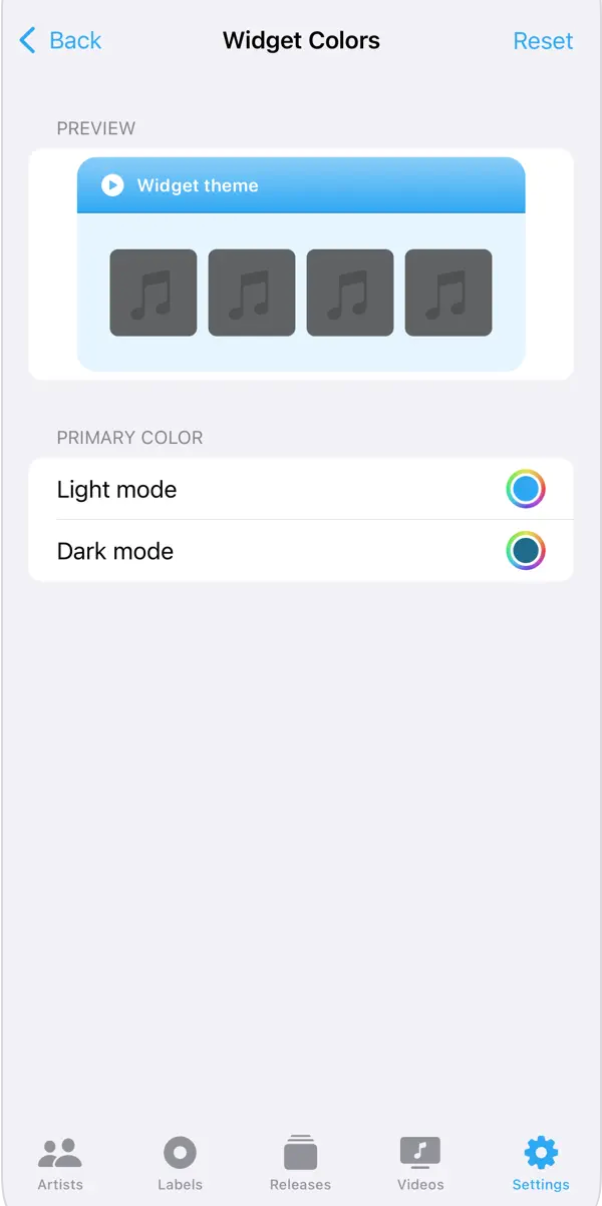This screenshot has width=602, height=1206.
Task: Select the Settings tab
Action: [x=540, y=1163]
